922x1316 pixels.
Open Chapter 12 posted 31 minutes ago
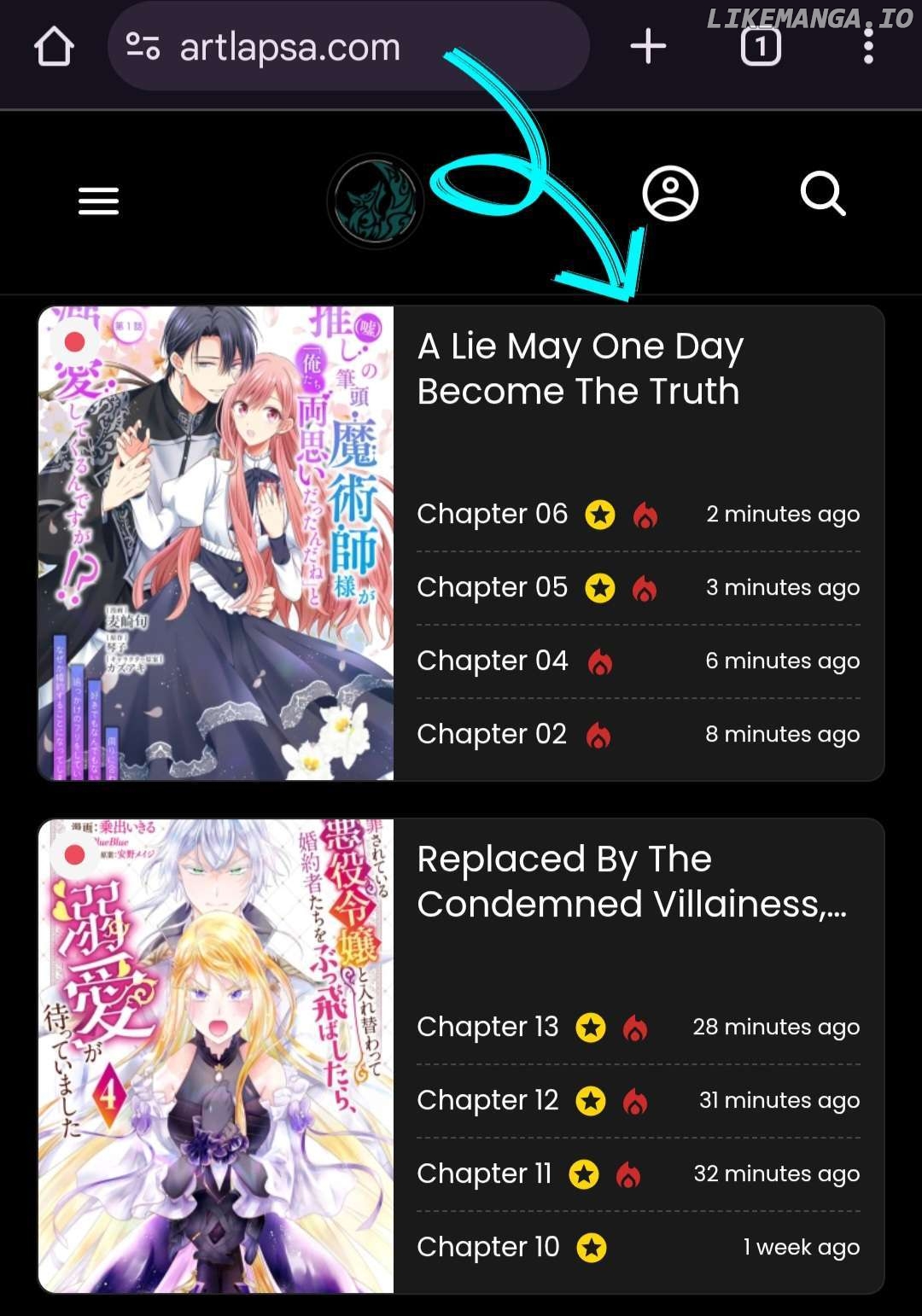[487, 1101]
